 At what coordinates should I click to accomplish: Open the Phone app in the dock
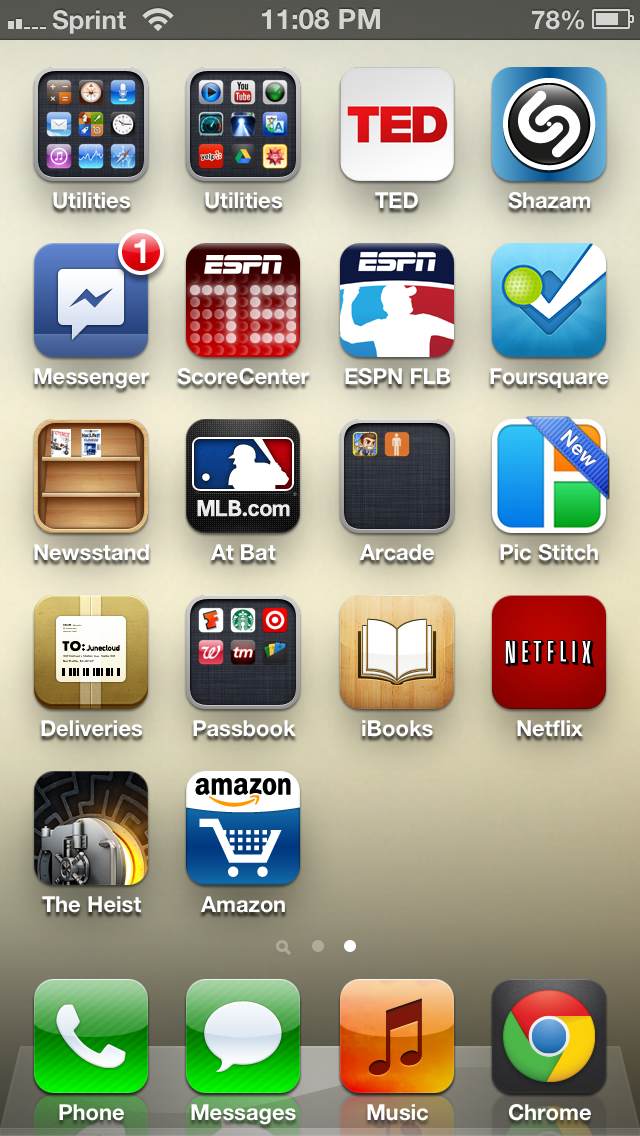[x=91, y=1036]
